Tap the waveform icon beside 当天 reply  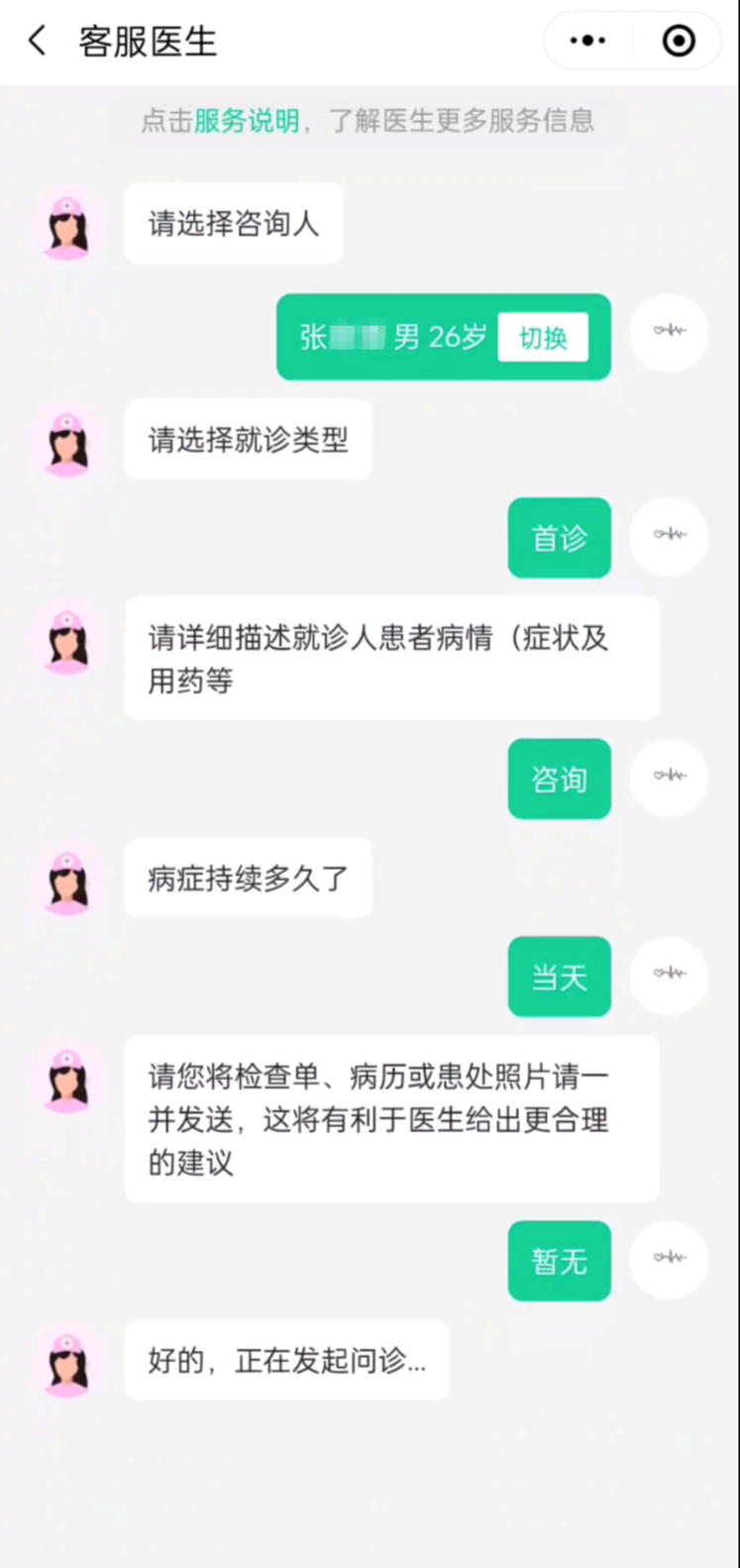click(x=668, y=976)
